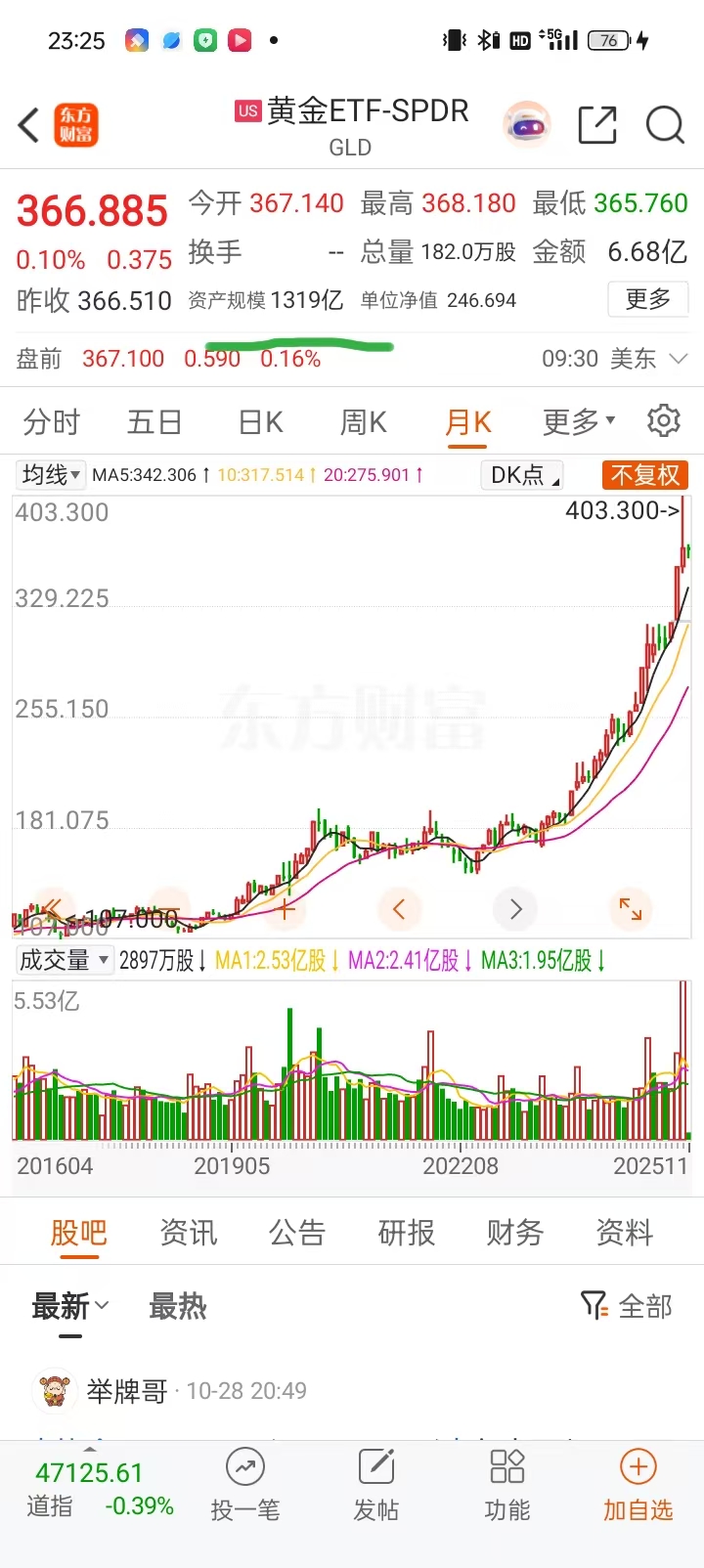Open the 全部 post filter

point(627,1306)
